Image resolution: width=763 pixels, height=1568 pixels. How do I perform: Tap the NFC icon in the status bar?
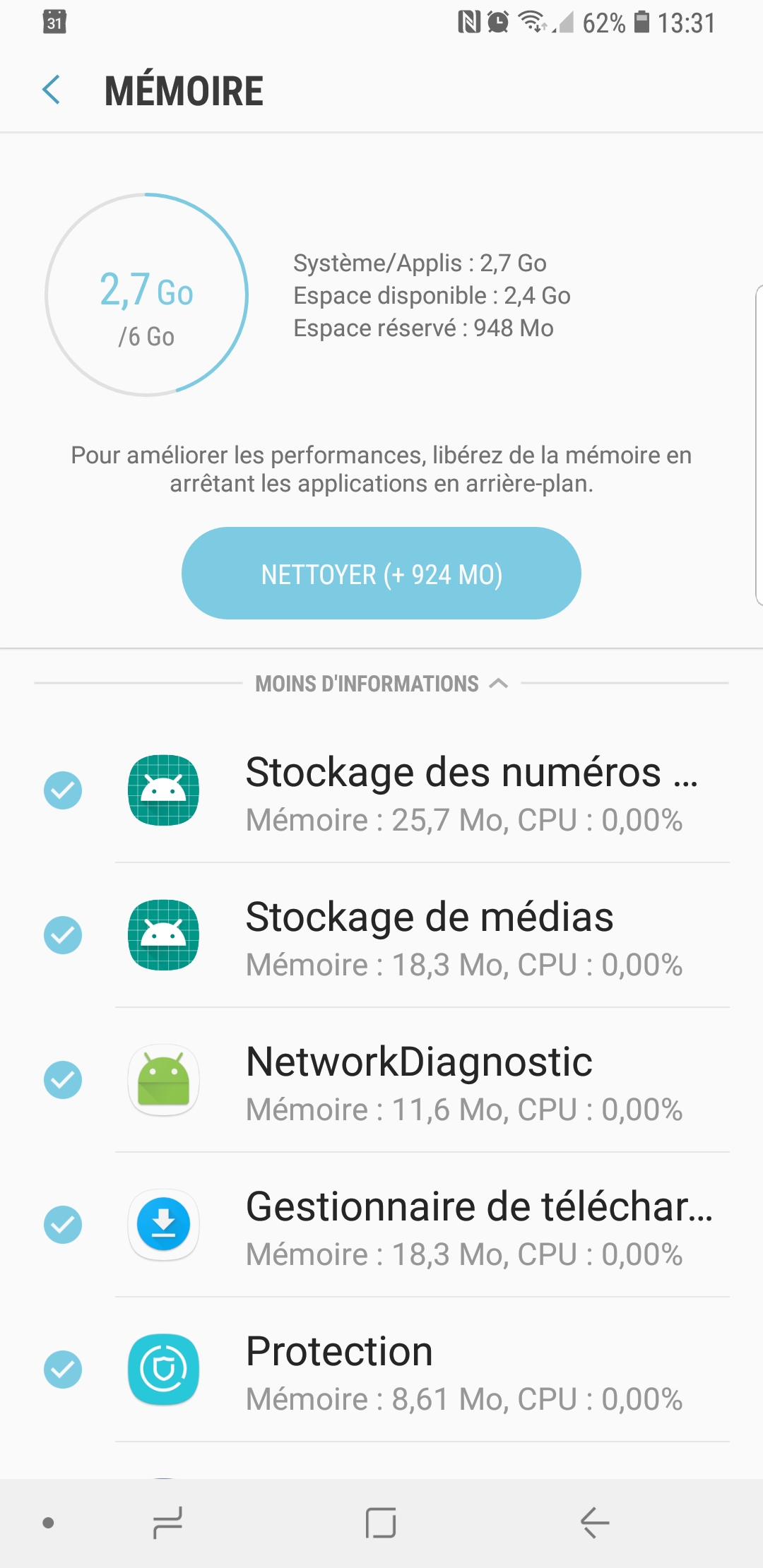click(x=468, y=23)
